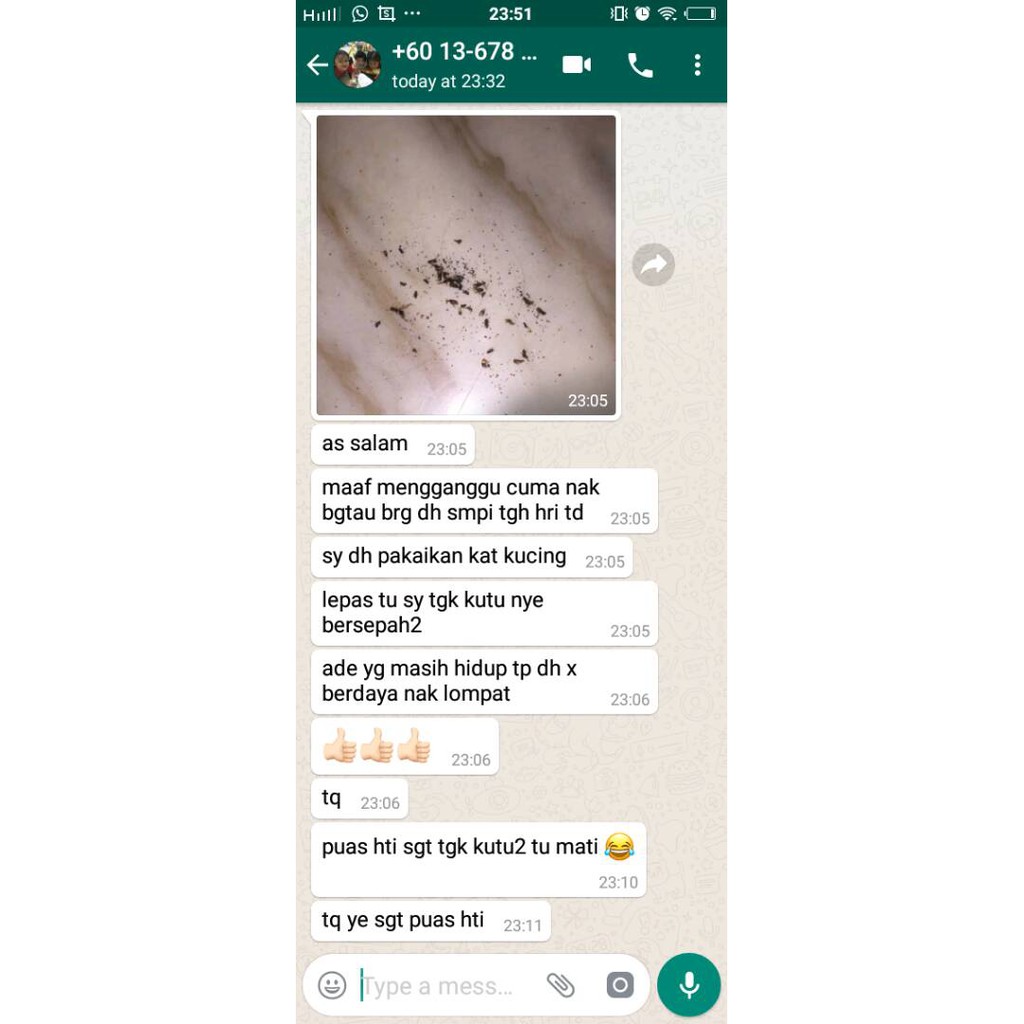Open the camera from message bar
Viewport: 1024px width, 1024px height.
coord(620,985)
